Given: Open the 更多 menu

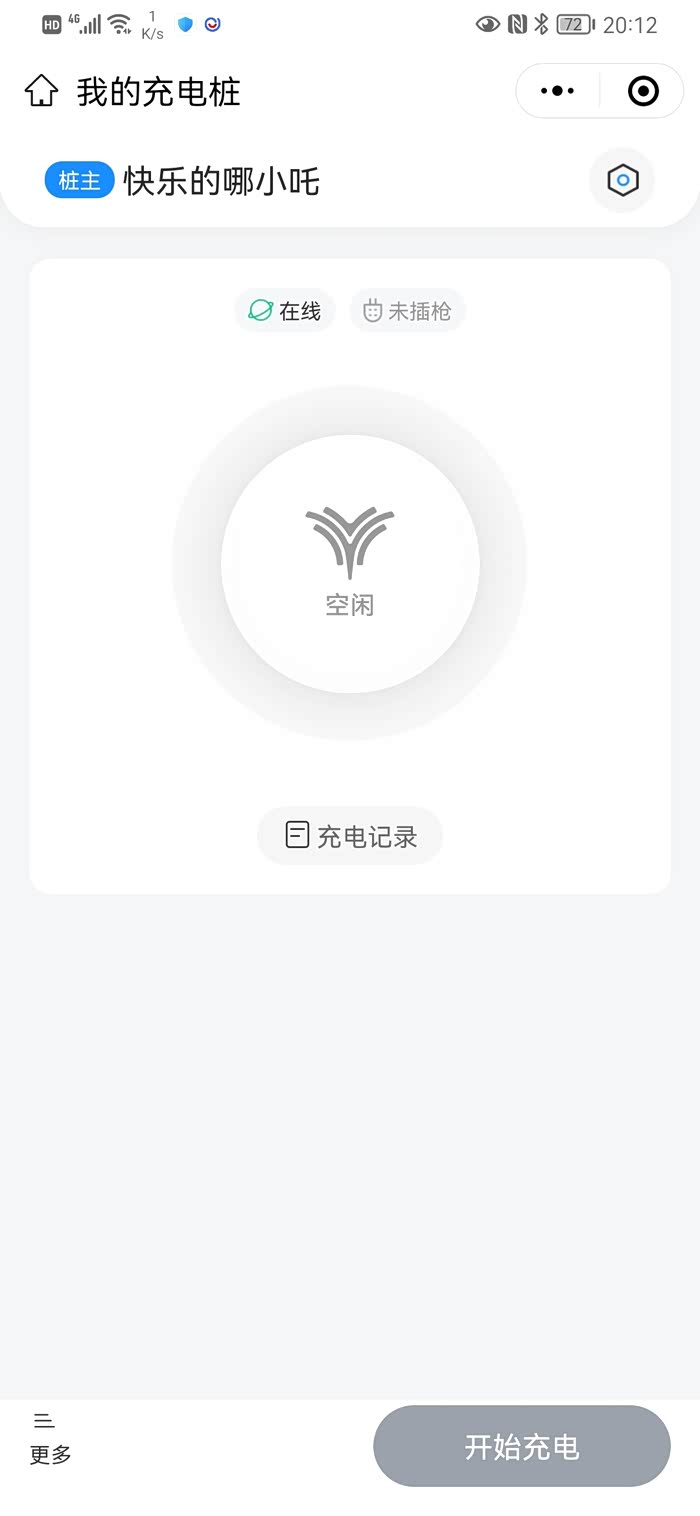Looking at the screenshot, I should [x=50, y=1439].
